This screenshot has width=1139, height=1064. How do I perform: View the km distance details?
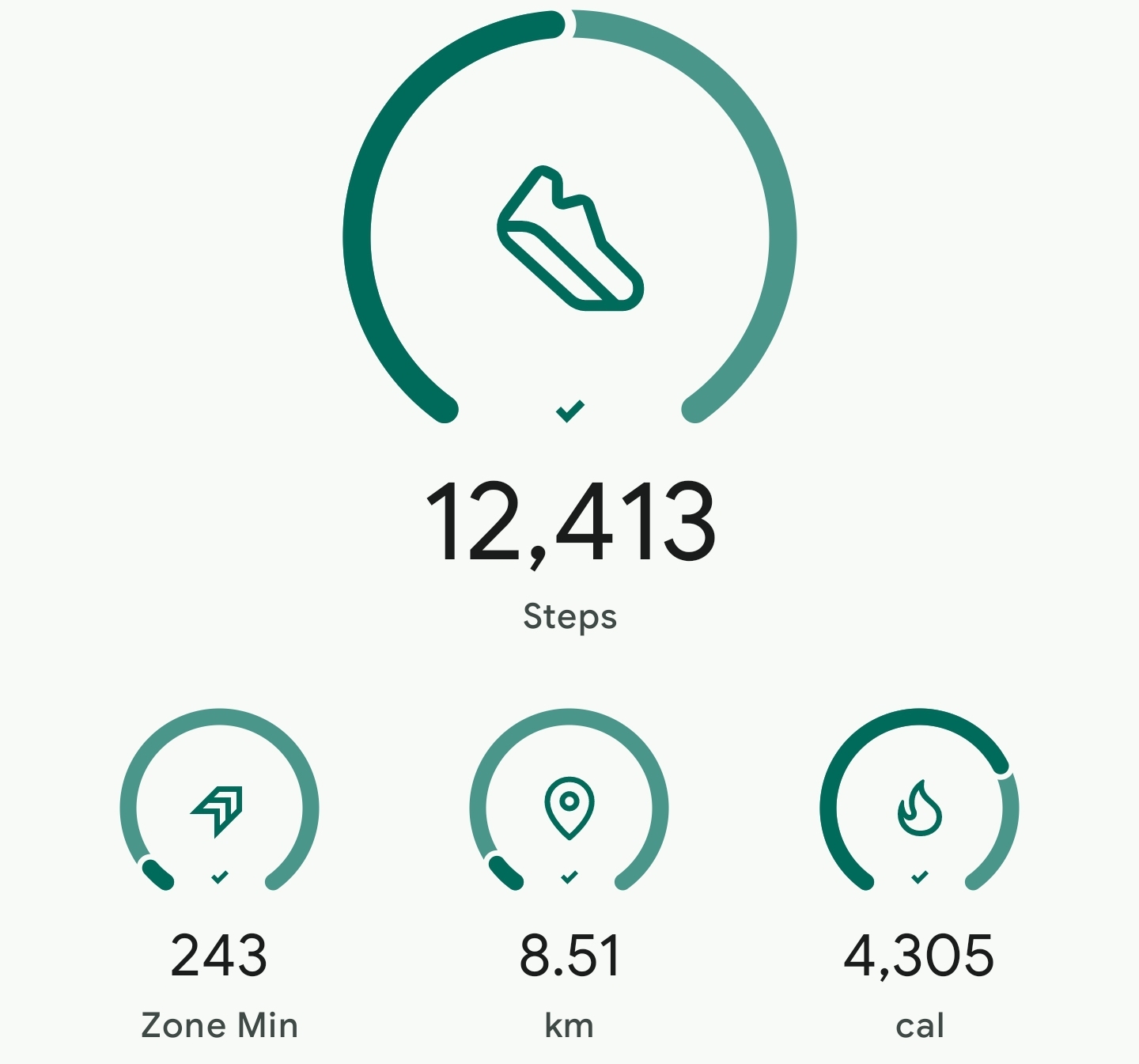pyautogui.click(x=569, y=808)
